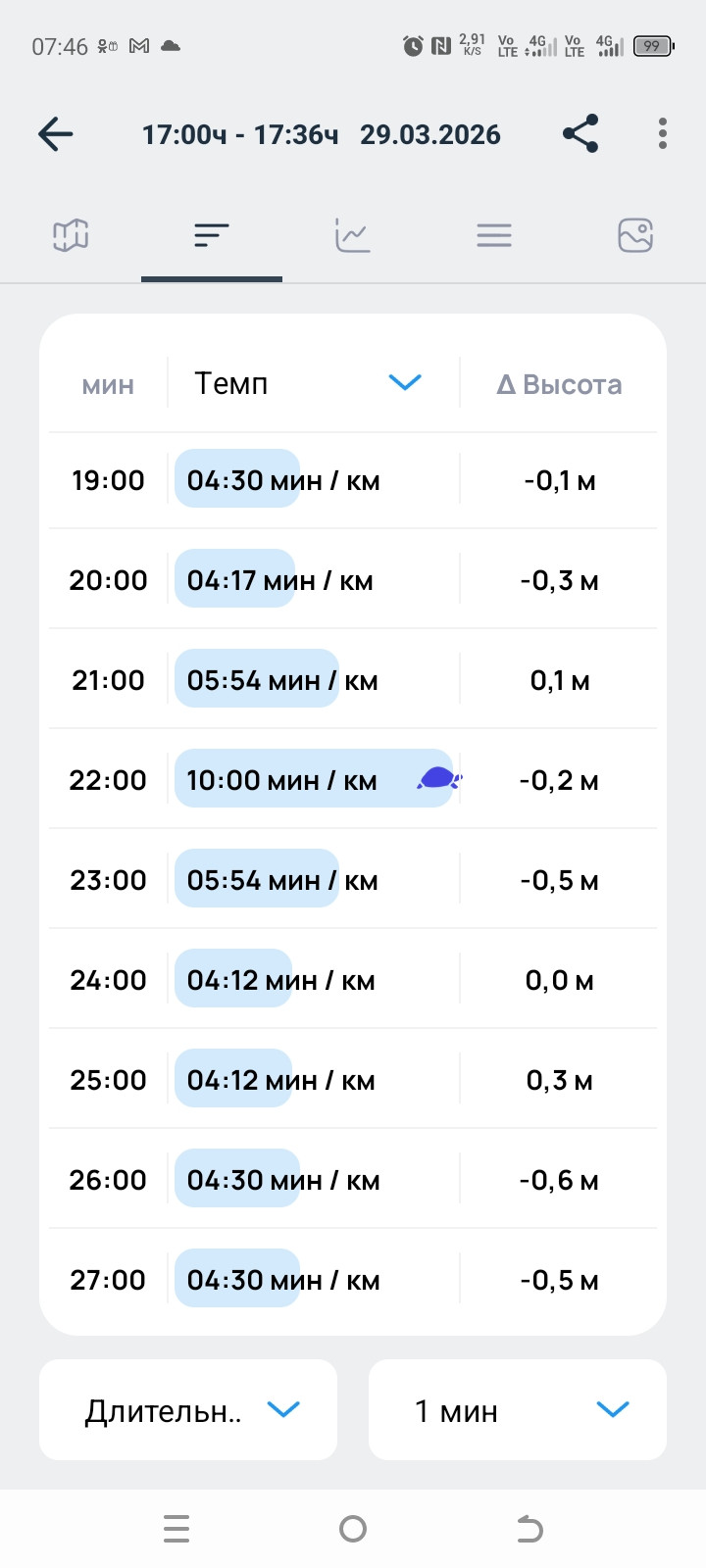
Task: Switch to the chart graph tab
Action: coord(353,235)
